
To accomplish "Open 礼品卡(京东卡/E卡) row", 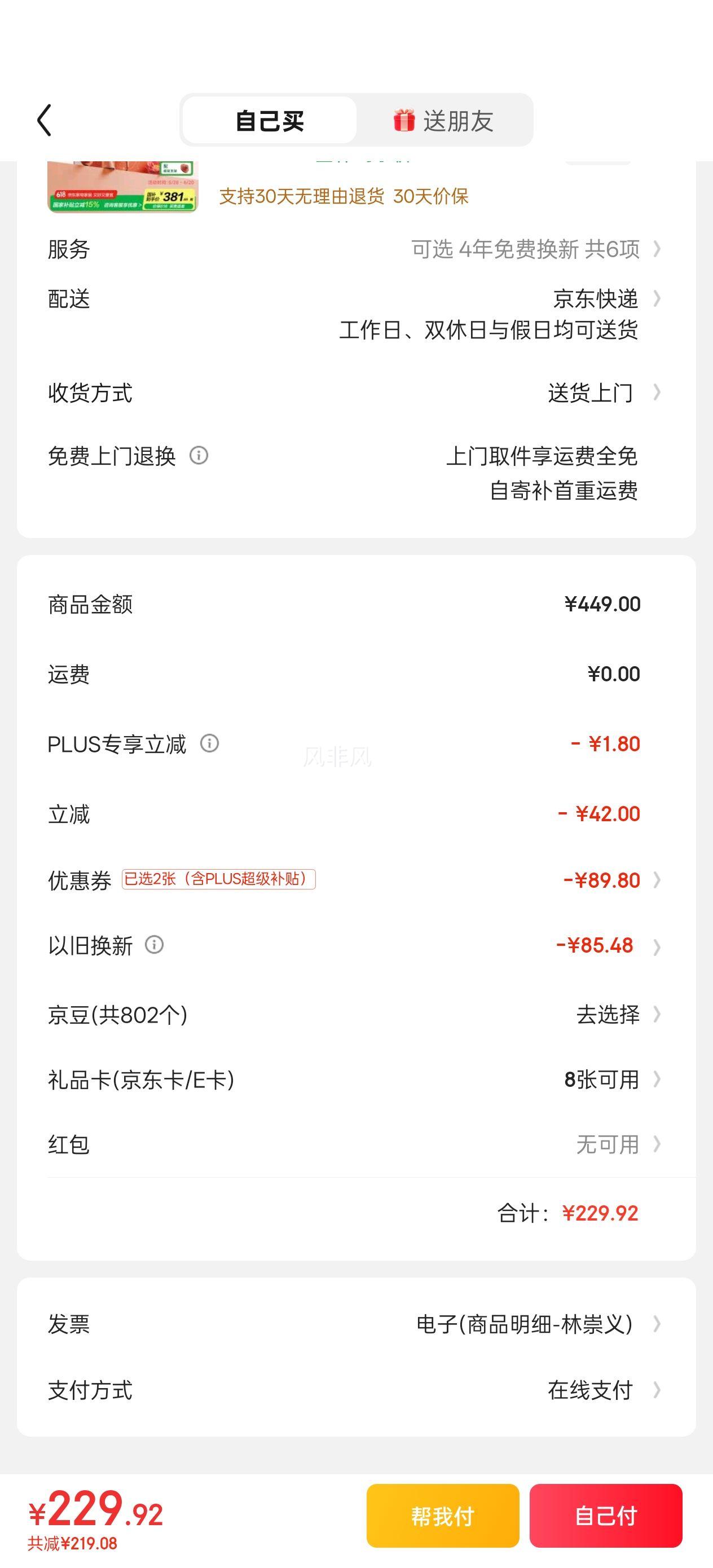I will (x=356, y=1079).
